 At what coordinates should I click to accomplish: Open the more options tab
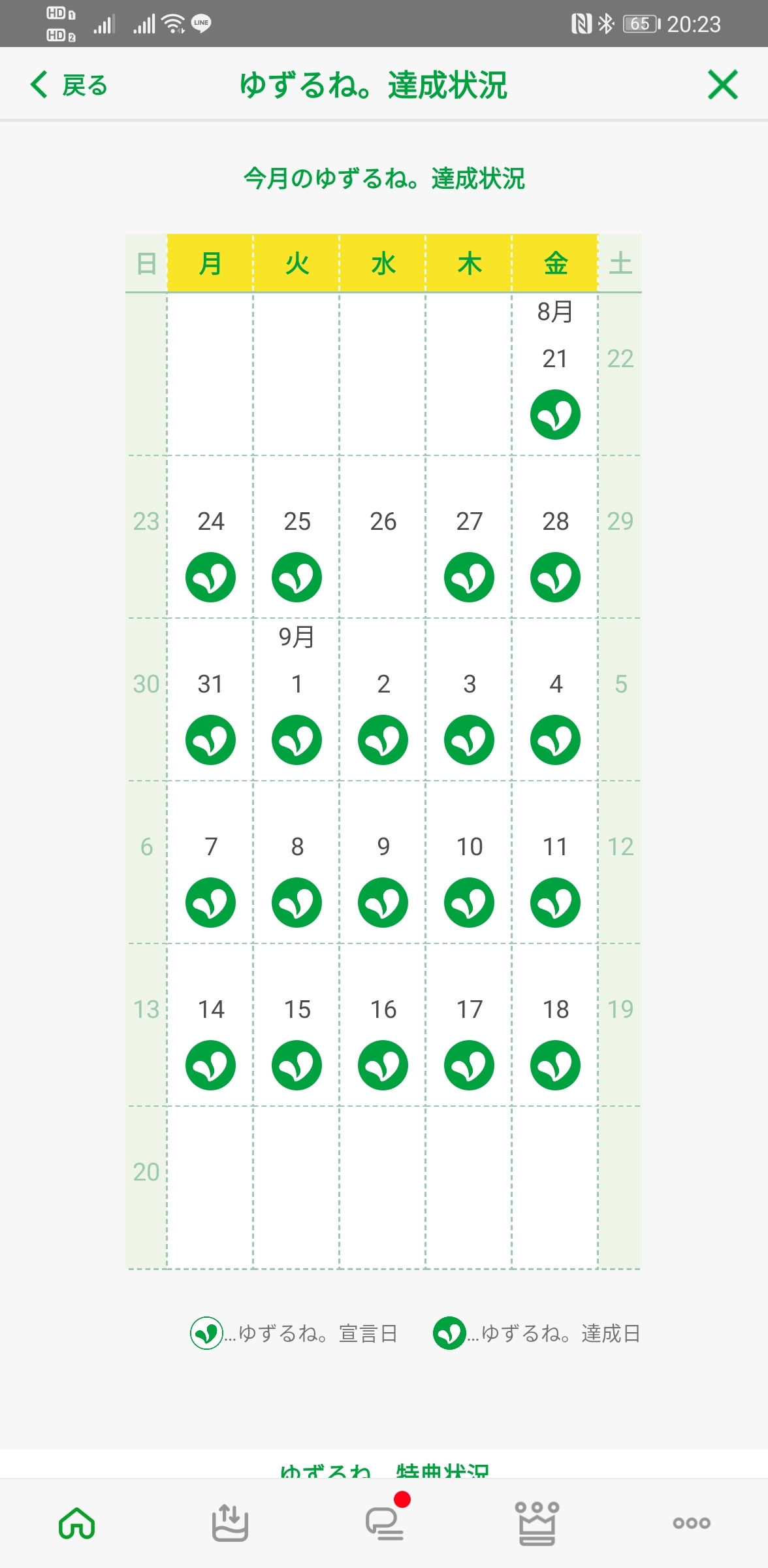click(691, 1523)
